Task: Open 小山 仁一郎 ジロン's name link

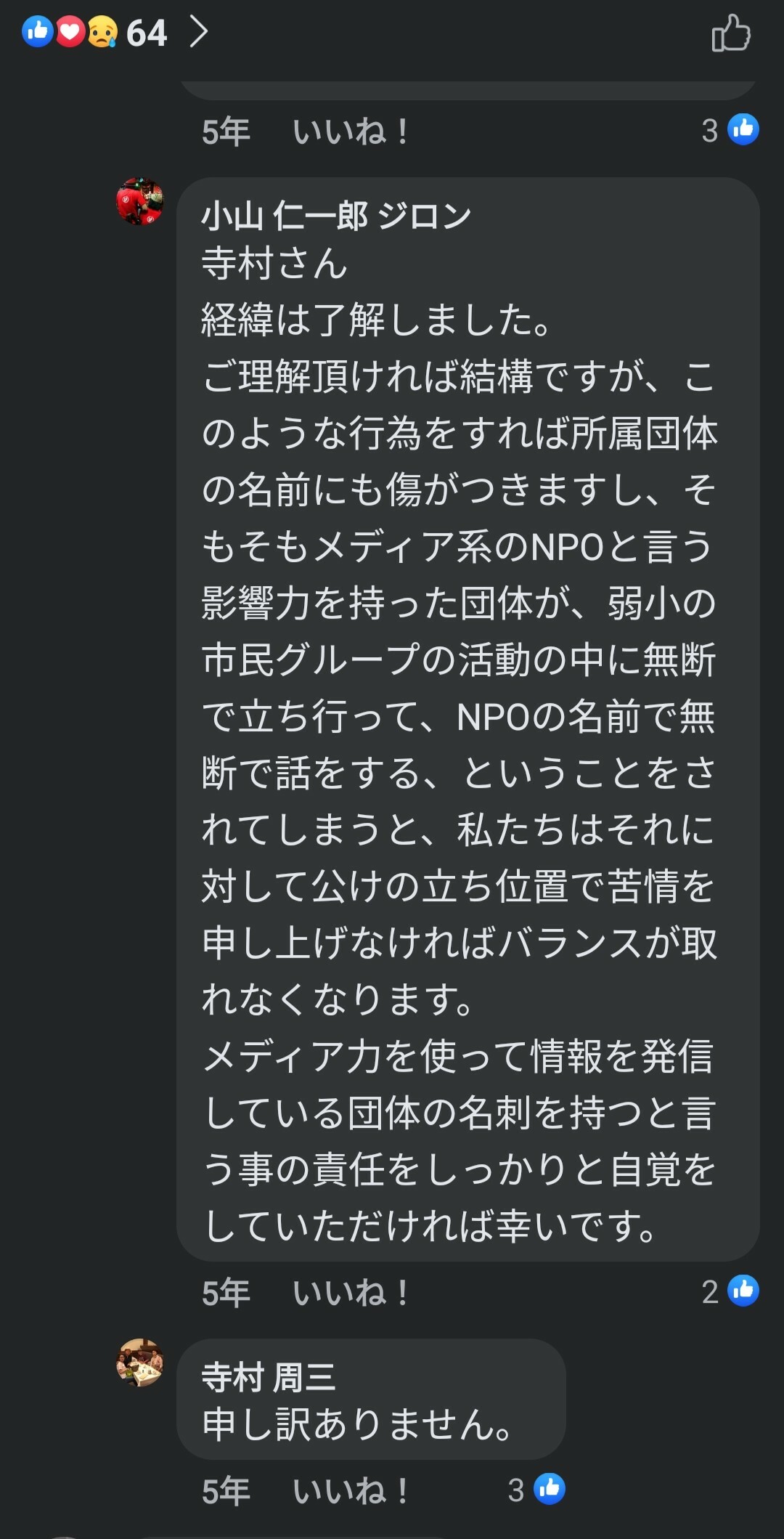Action: coord(336,216)
